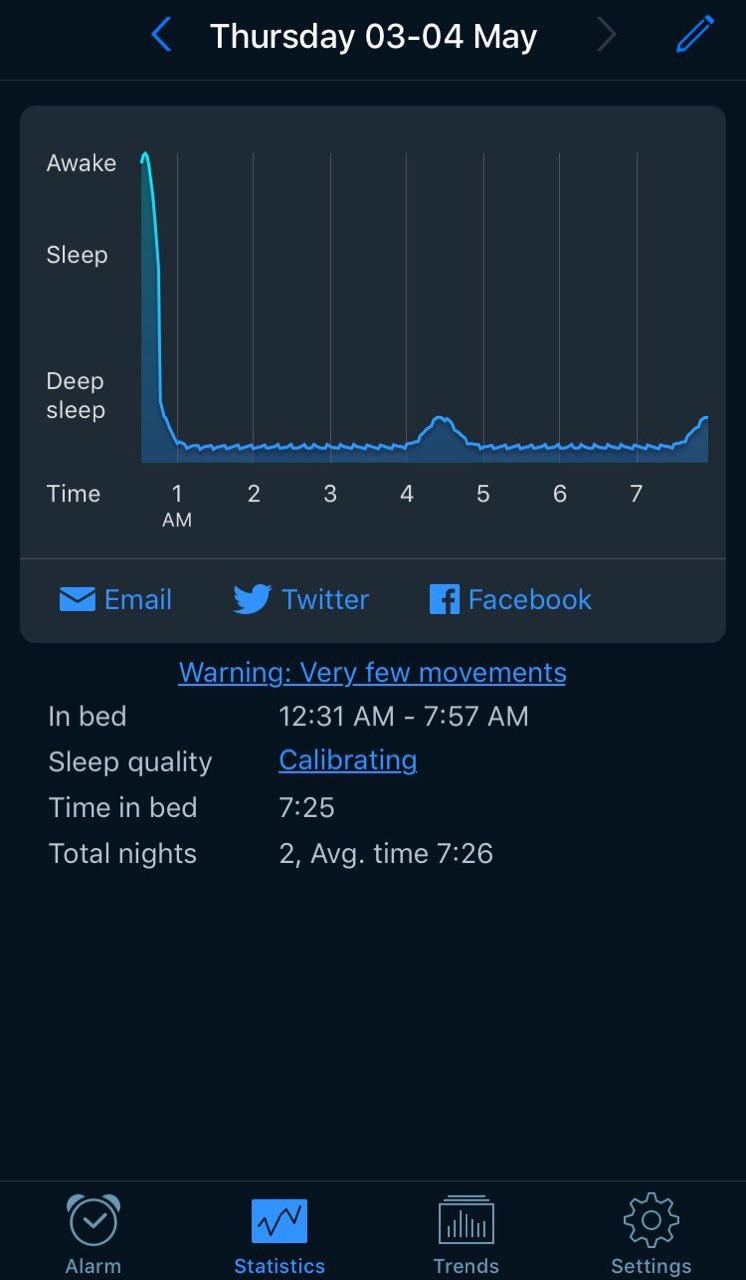
Task: Post sleep graph to Facebook
Action: (x=510, y=599)
